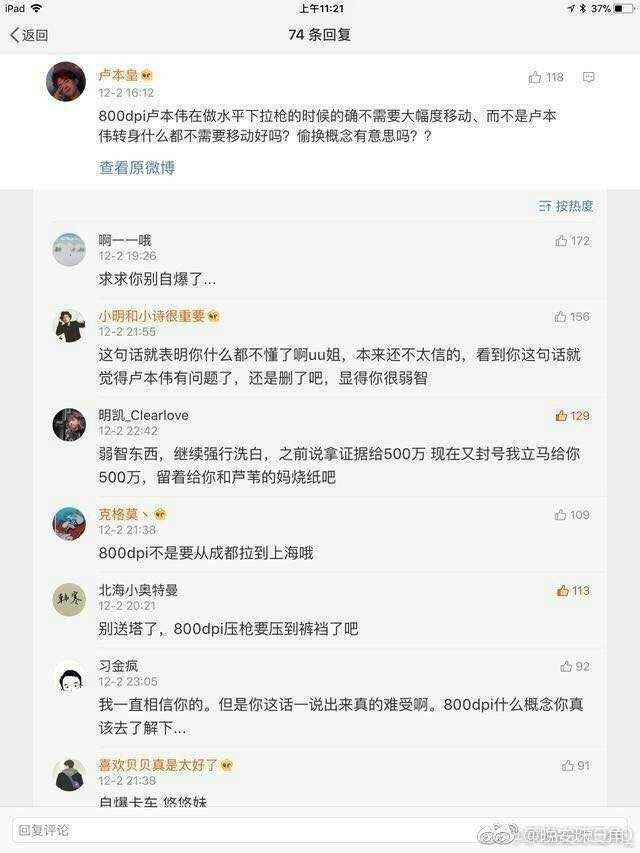Open 查看原微博 link
This screenshot has height=853, width=640.
coord(137,168)
